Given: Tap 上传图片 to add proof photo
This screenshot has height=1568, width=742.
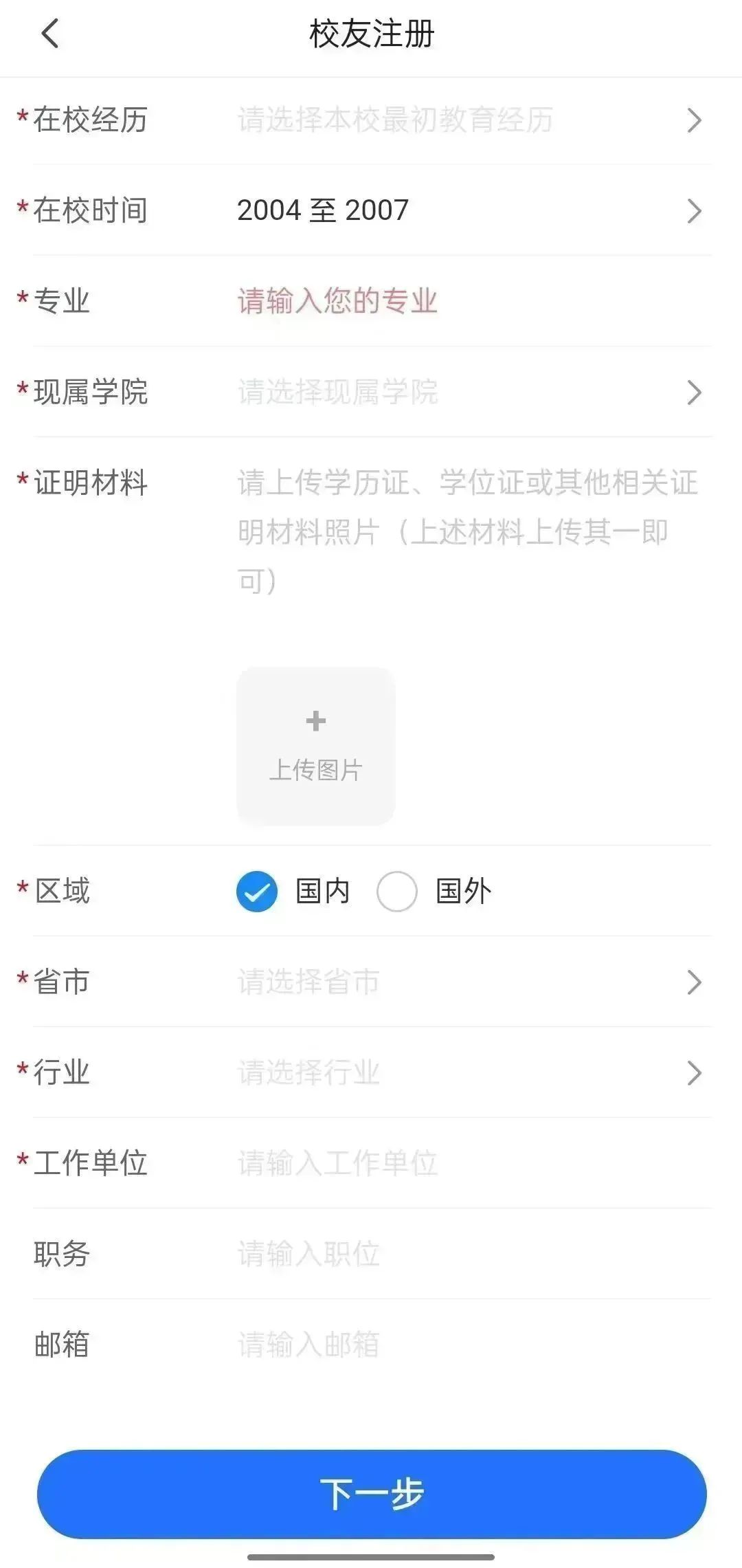Looking at the screenshot, I should coord(315,746).
